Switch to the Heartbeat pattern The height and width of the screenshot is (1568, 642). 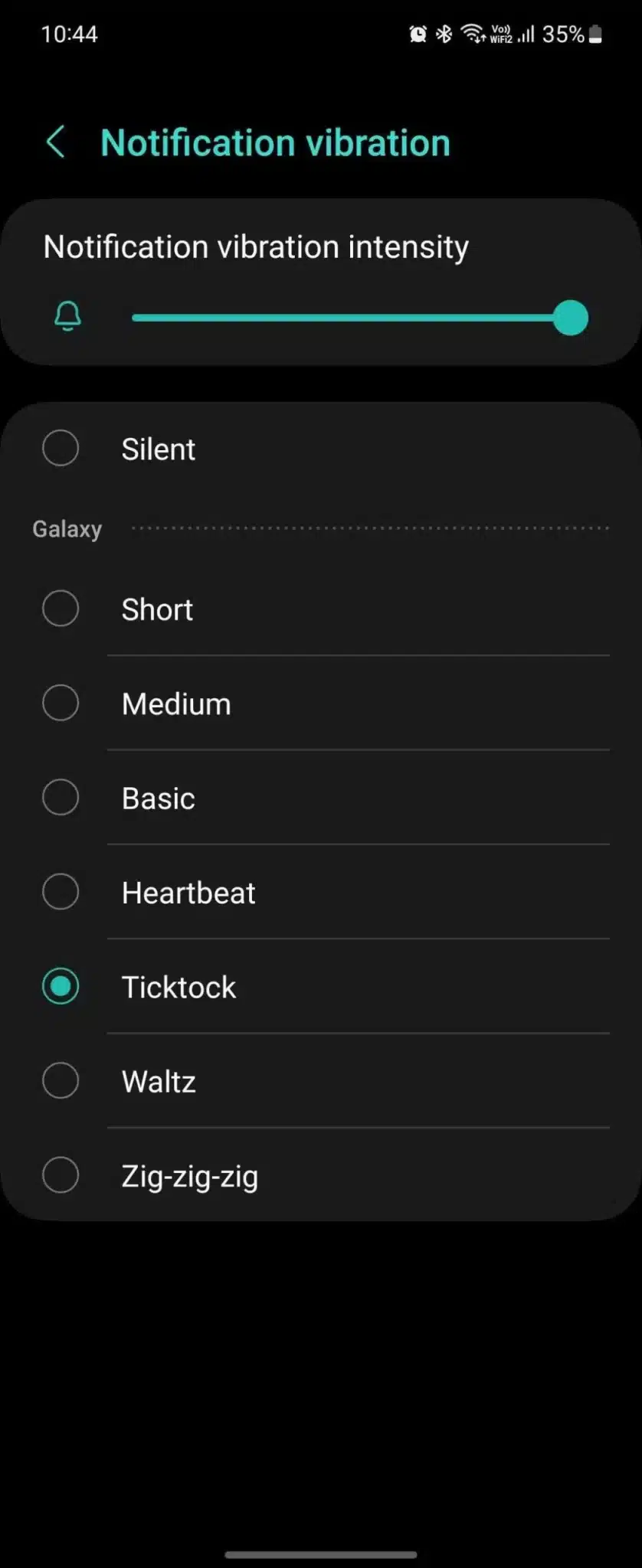coord(61,892)
